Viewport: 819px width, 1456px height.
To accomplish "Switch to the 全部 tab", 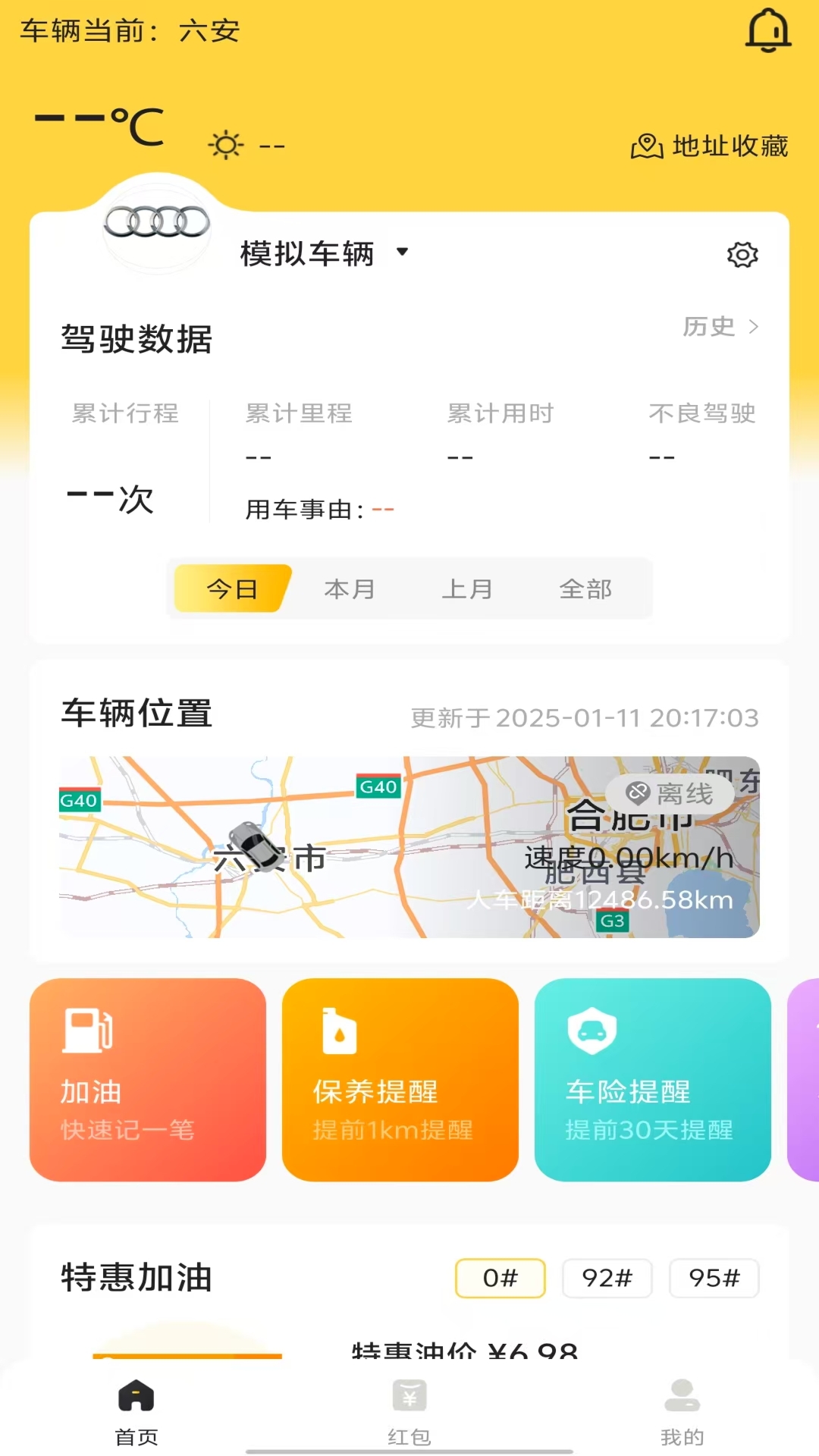I will (585, 588).
